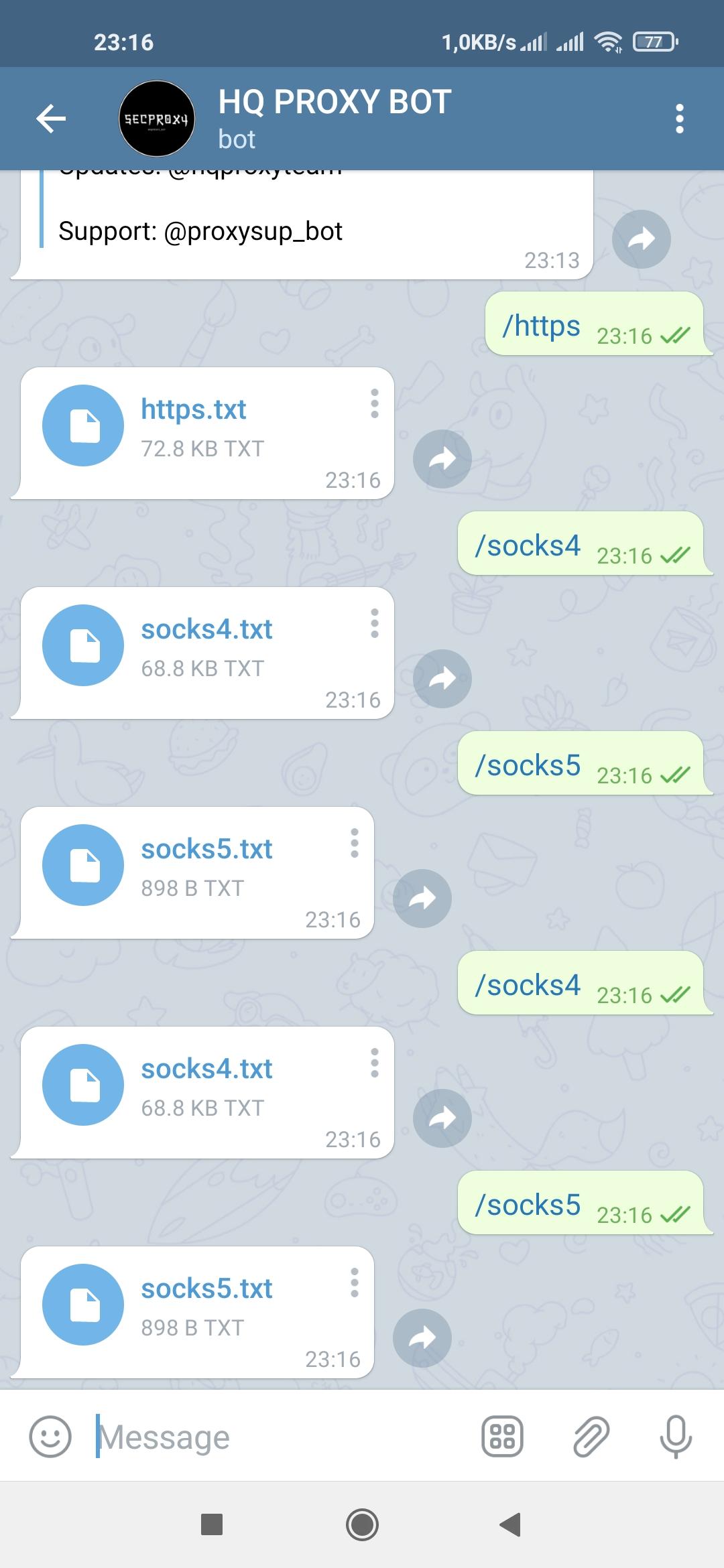724x1568 pixels.
Task: Tap the @proxysup_bot support link
Action: 253,231
